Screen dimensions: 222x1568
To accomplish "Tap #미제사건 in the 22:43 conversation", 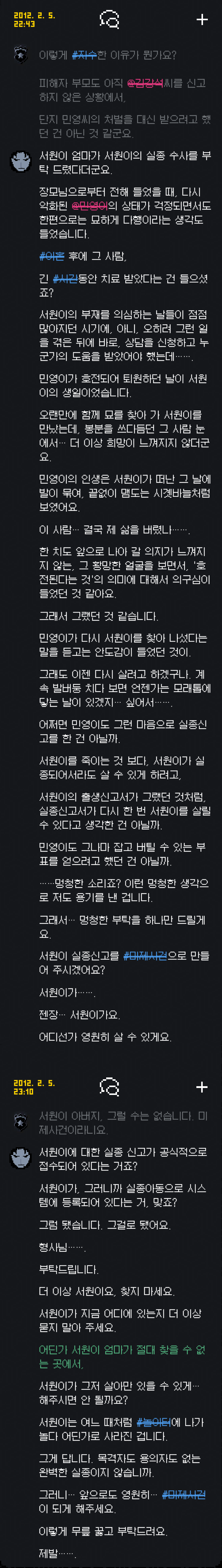I will [x=145, y=956].
